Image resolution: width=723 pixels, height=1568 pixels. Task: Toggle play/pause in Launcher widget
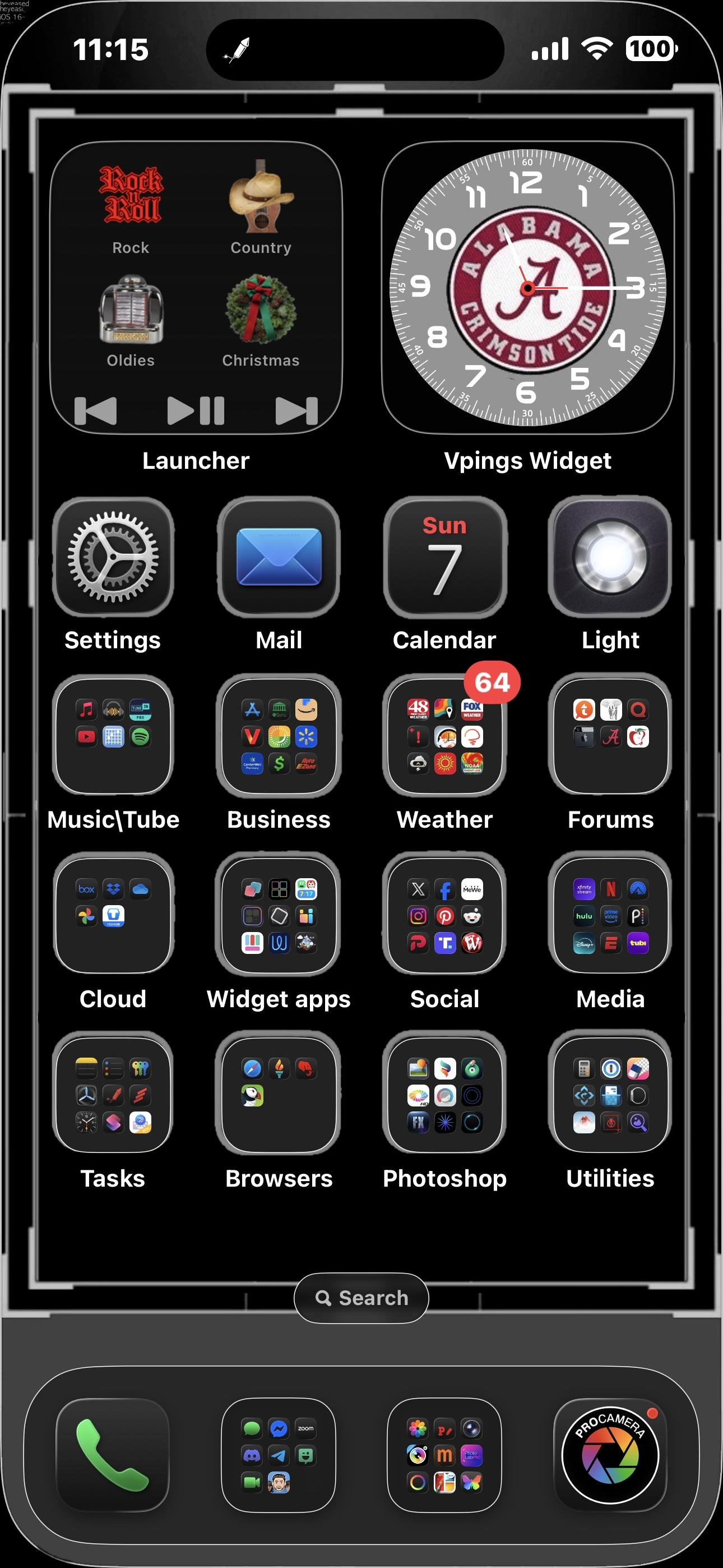point(196,411)
